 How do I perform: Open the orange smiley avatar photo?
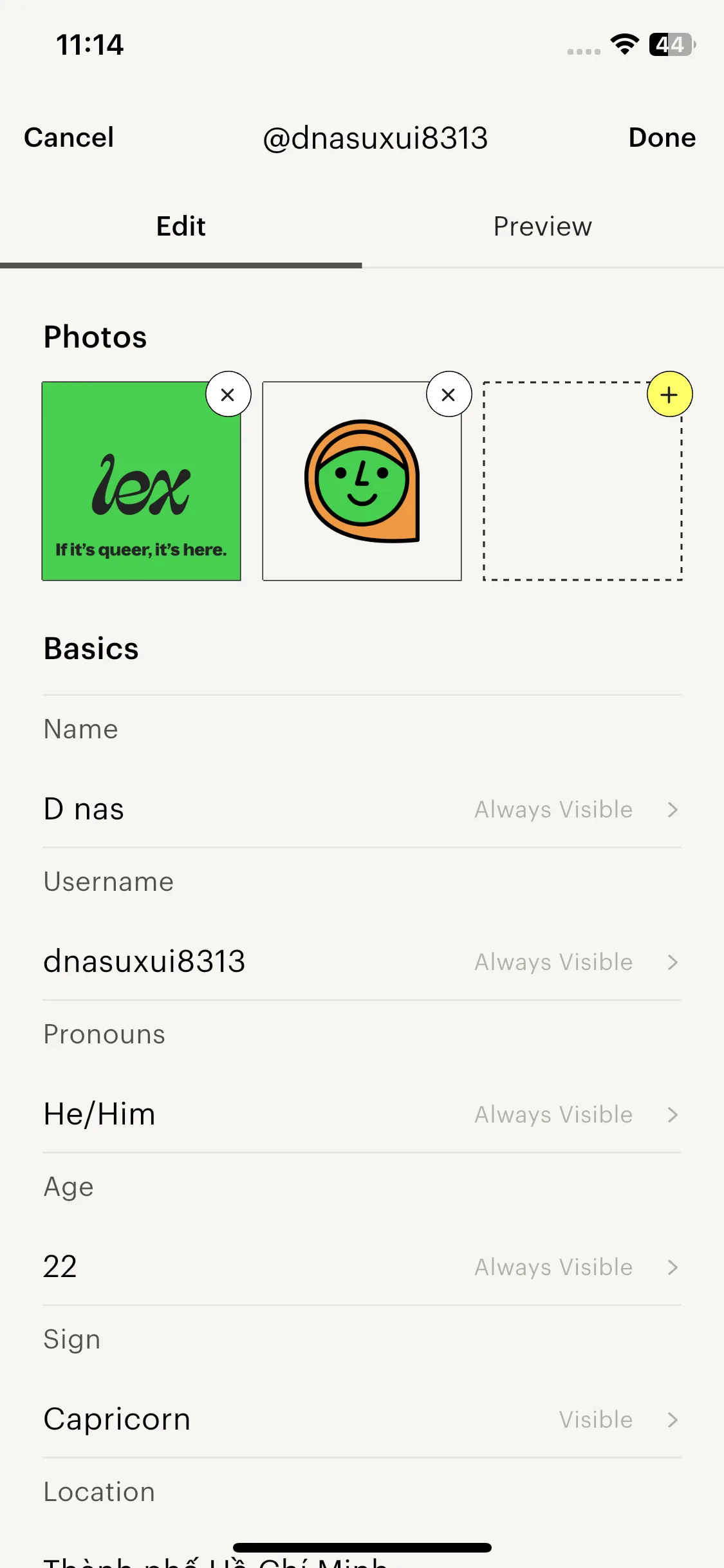[x=362, y=489]
